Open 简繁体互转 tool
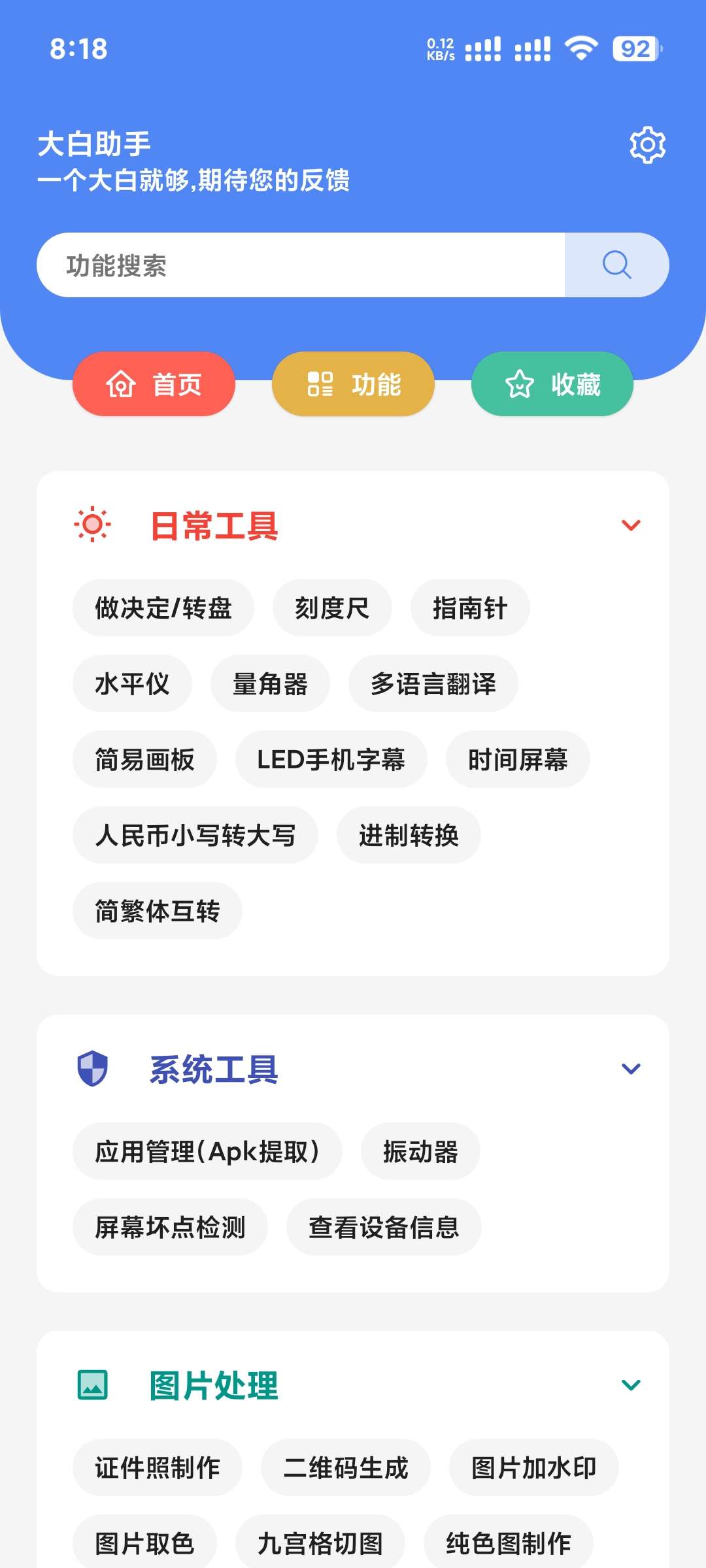This screenshot has width=706, height=1568. (x=158, y=911)
